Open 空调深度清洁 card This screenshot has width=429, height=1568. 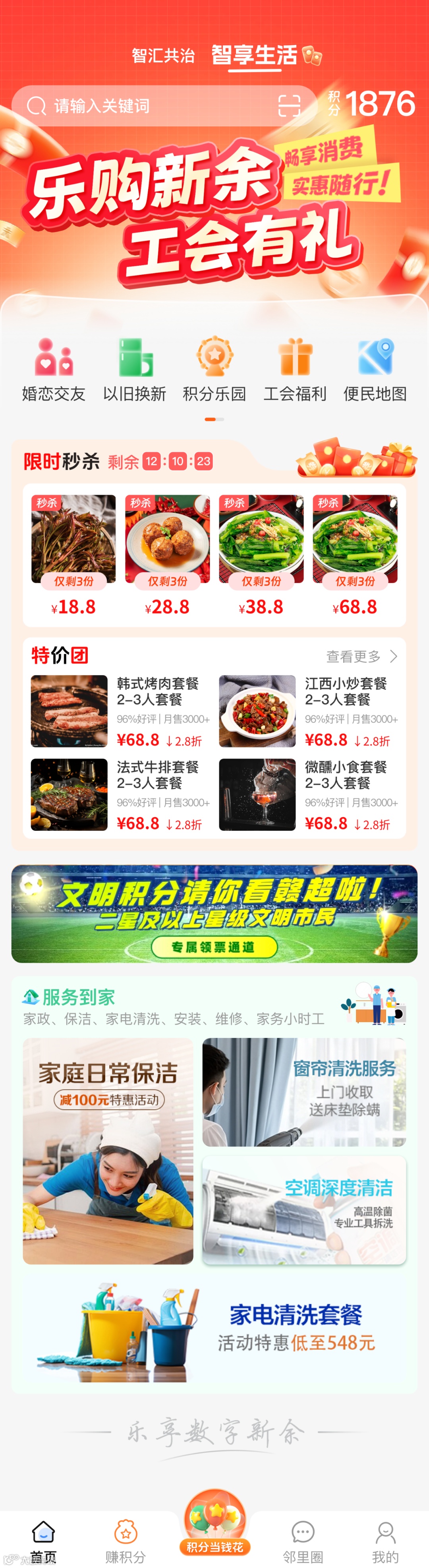(303, 1210)
